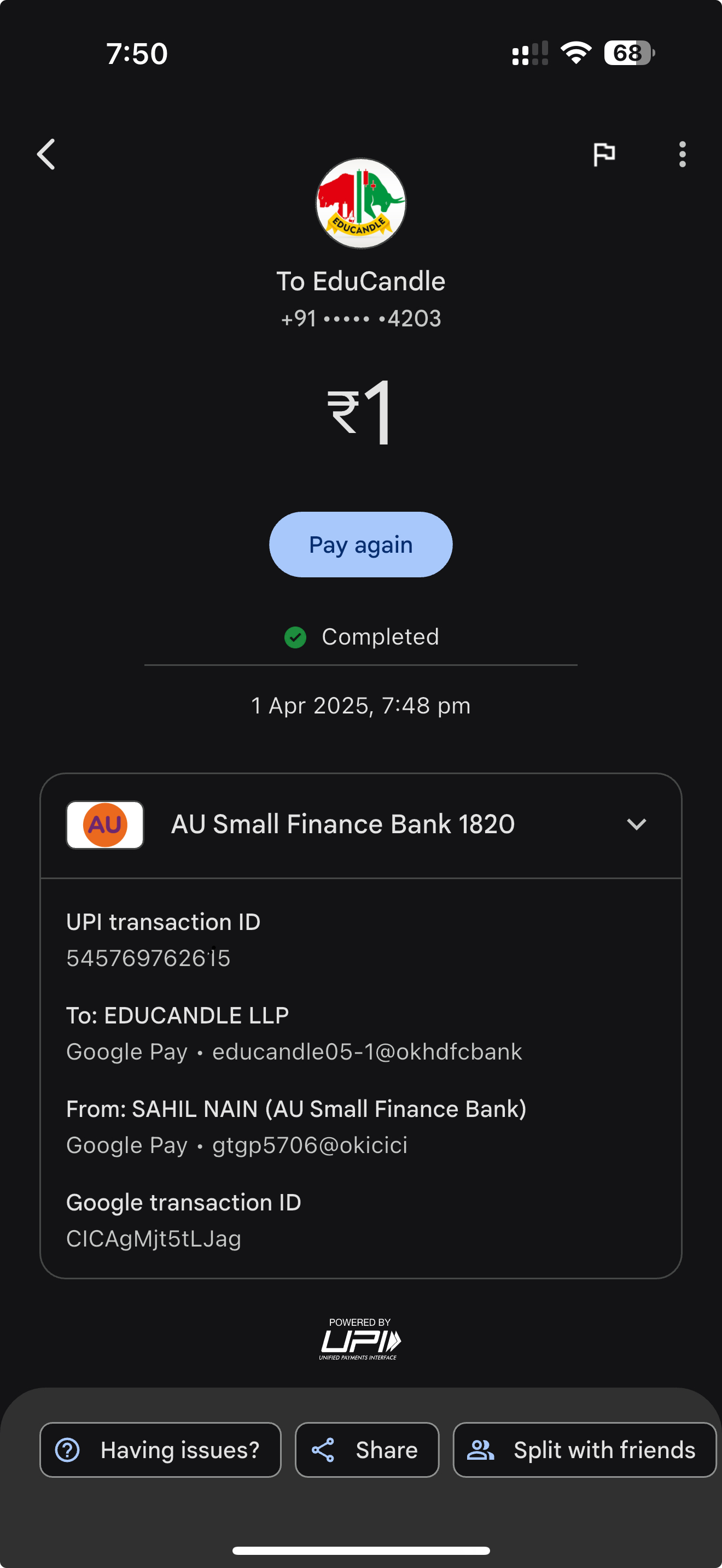Go back using the back arrow
This screenshot has height=1568, width=722.
point(46,154)
